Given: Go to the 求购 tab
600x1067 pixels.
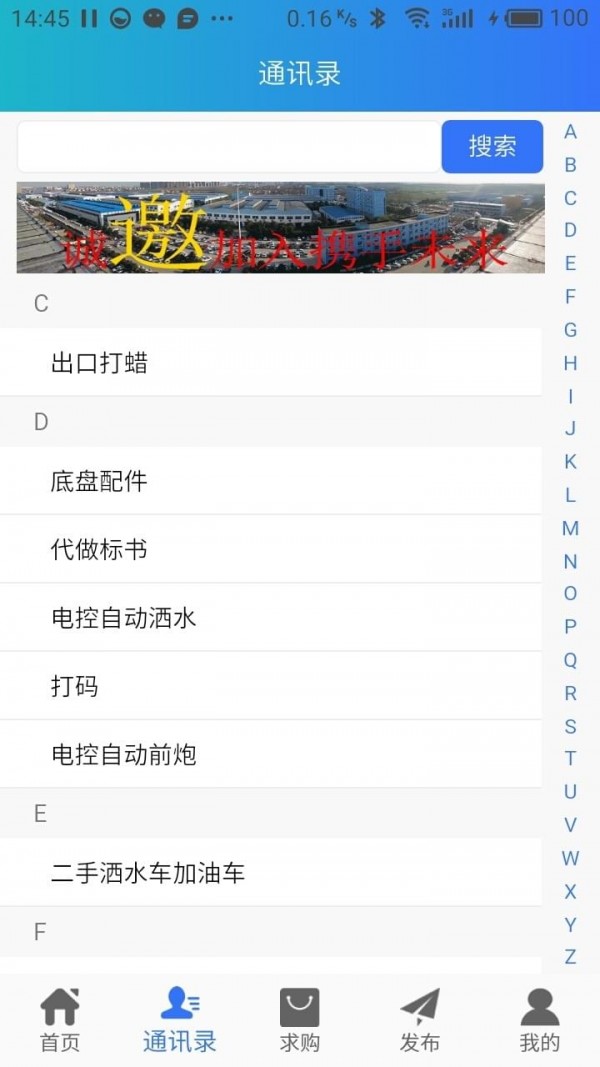Looking at the screenshot, I should click(x=300, y=1020).
